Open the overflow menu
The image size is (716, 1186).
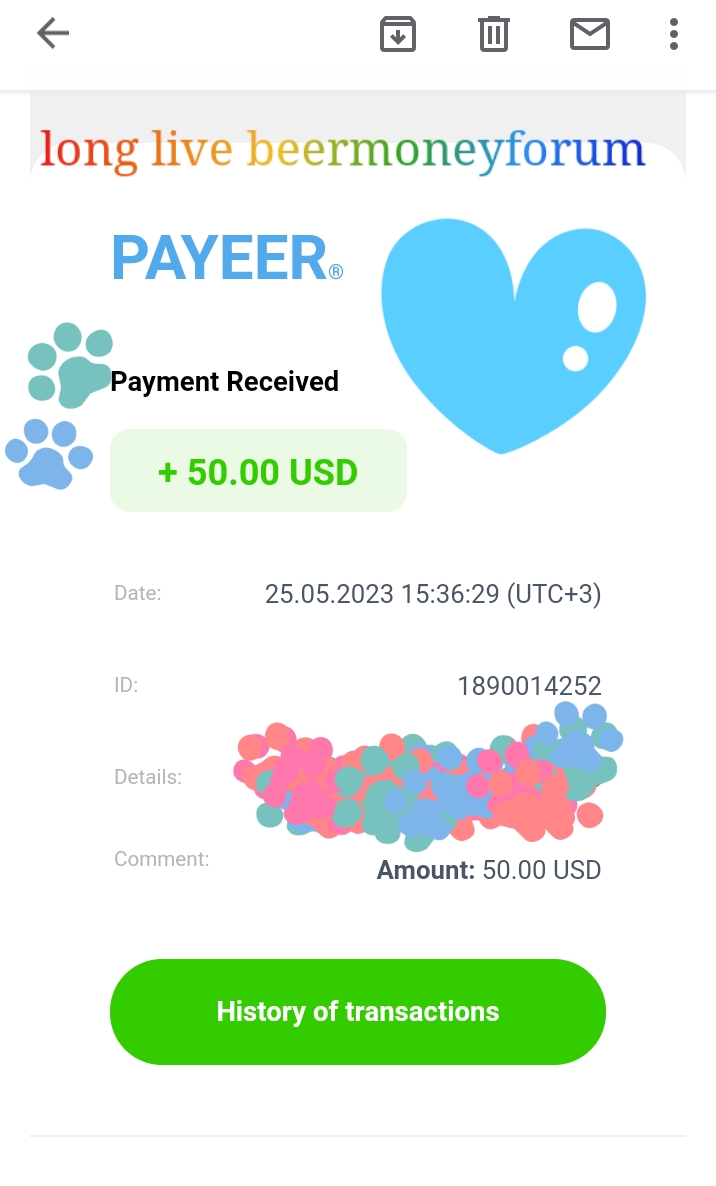674,35
